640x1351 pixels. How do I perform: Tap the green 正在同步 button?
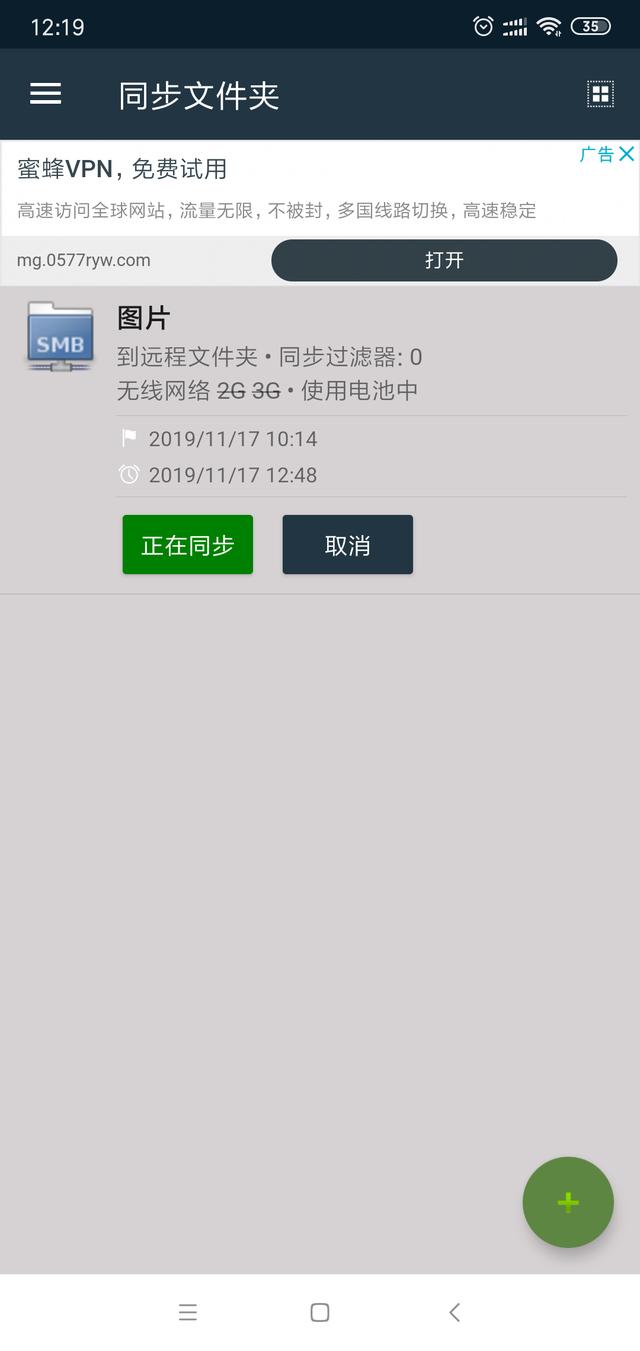point(188,545)
